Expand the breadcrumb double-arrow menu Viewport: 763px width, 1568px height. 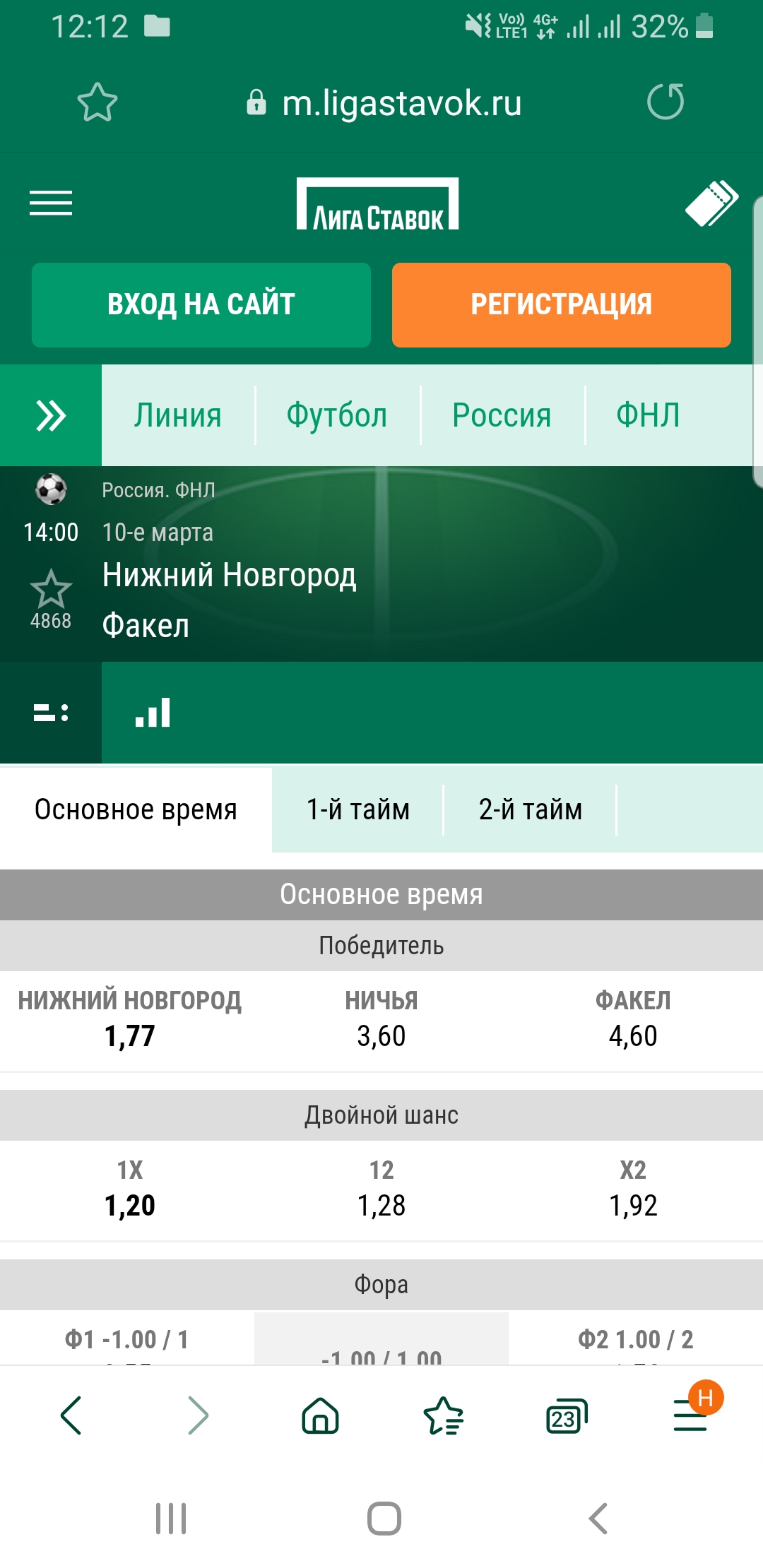click(x=51, y=415)
